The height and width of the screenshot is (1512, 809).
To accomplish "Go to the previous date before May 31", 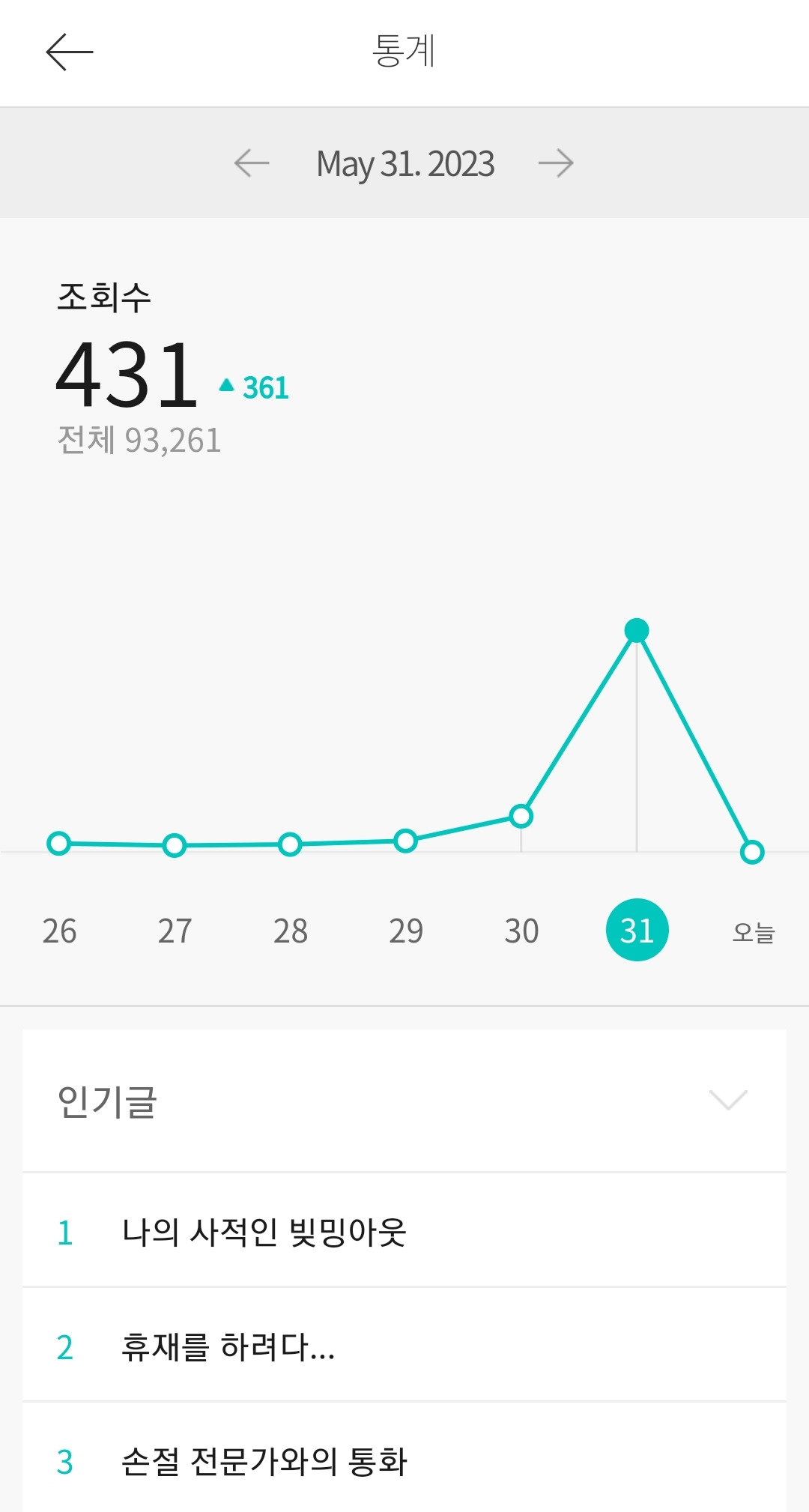I will tap(252, 163).
